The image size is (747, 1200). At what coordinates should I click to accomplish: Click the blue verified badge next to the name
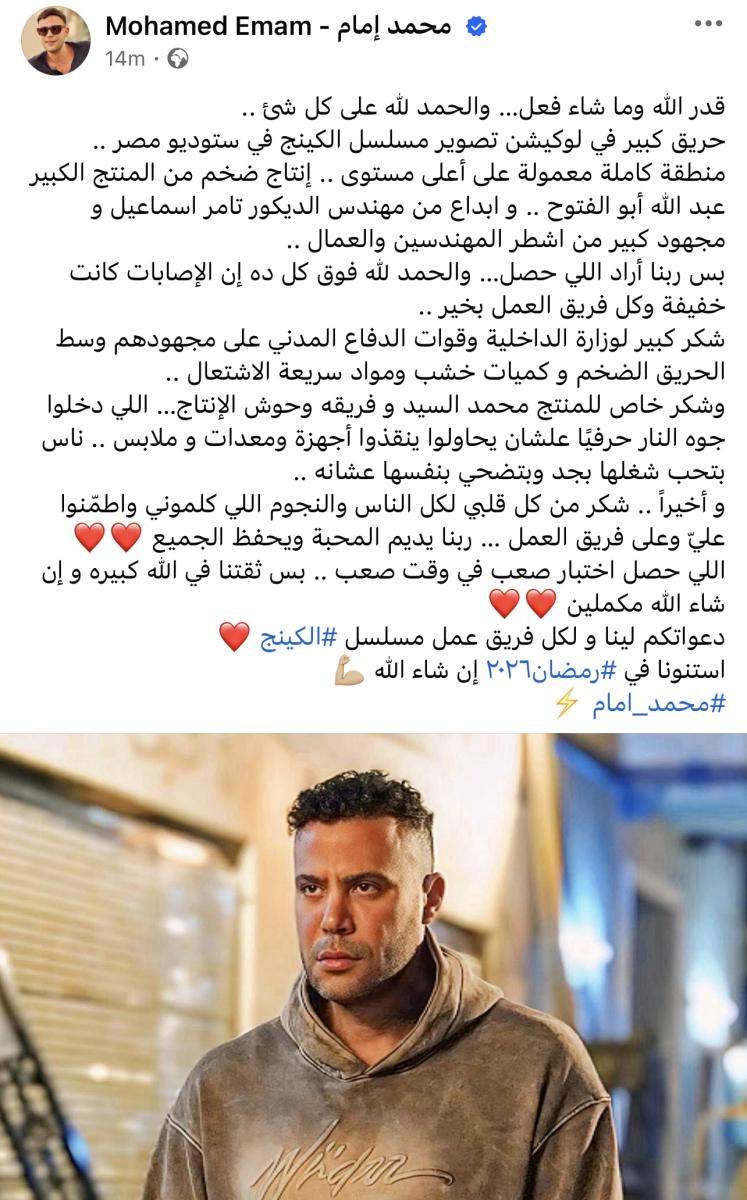475,25
